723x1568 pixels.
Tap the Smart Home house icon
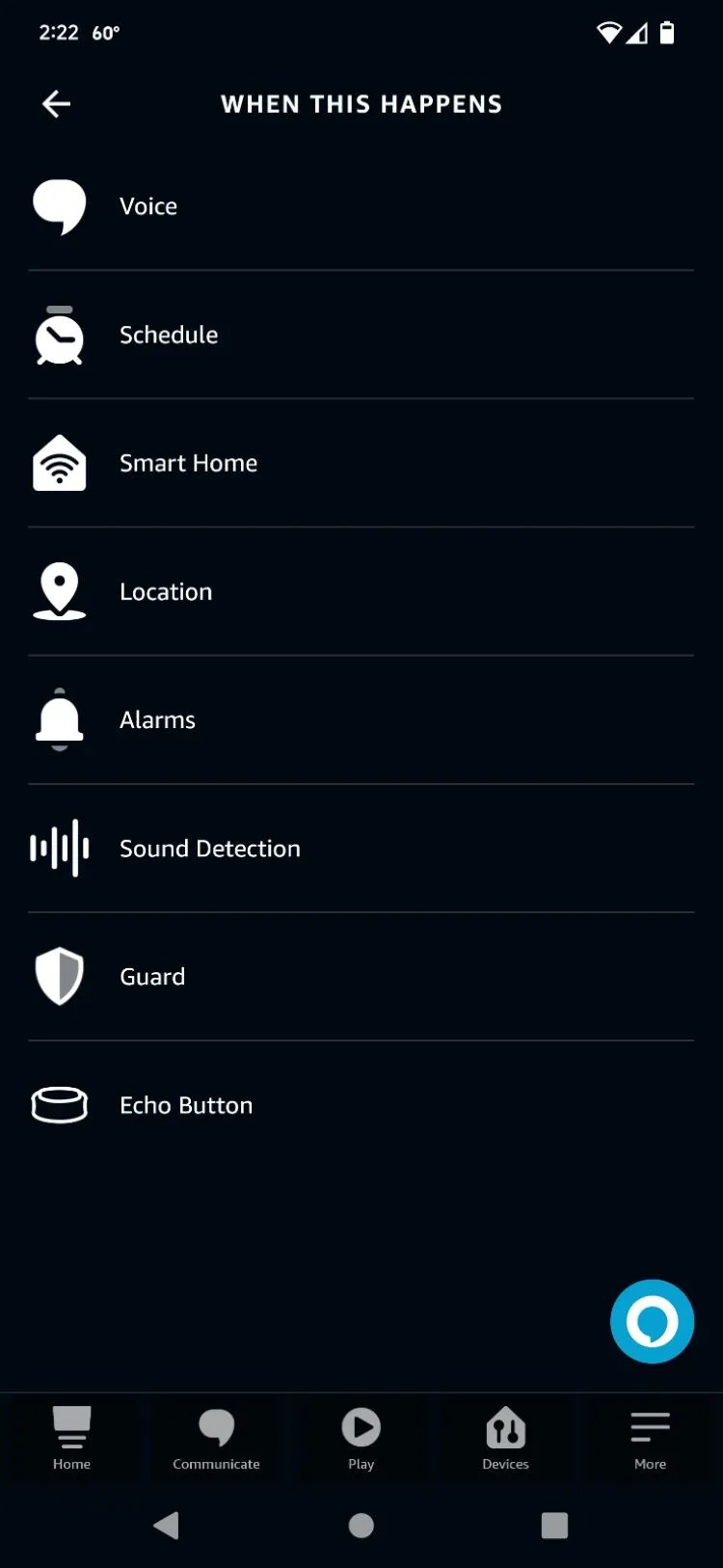59,463
